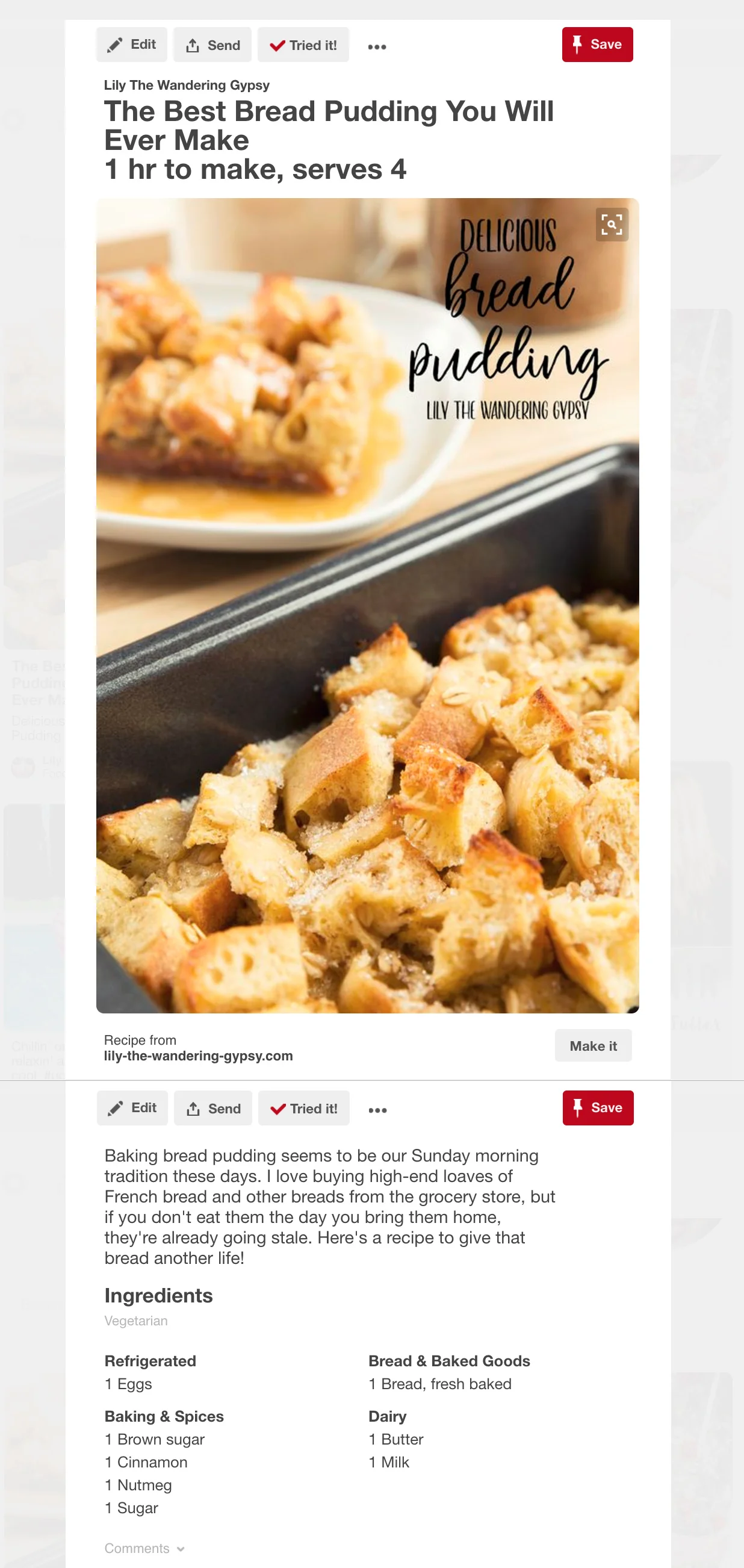The height and width of the screenshot is (1568, 744).
Task: Tap the lower red Save button
Action: click(597, 1108)
